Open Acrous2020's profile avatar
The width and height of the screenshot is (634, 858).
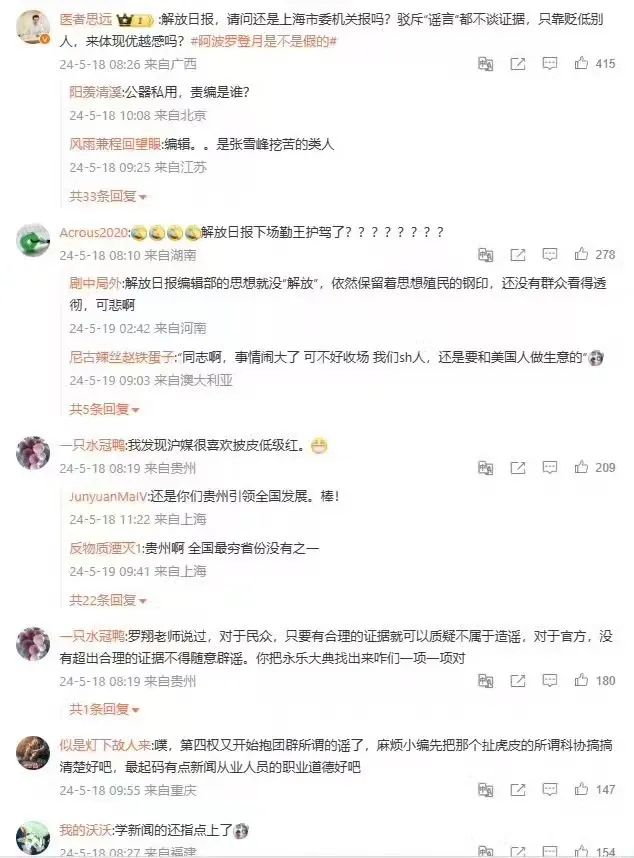tap(34, 240)
